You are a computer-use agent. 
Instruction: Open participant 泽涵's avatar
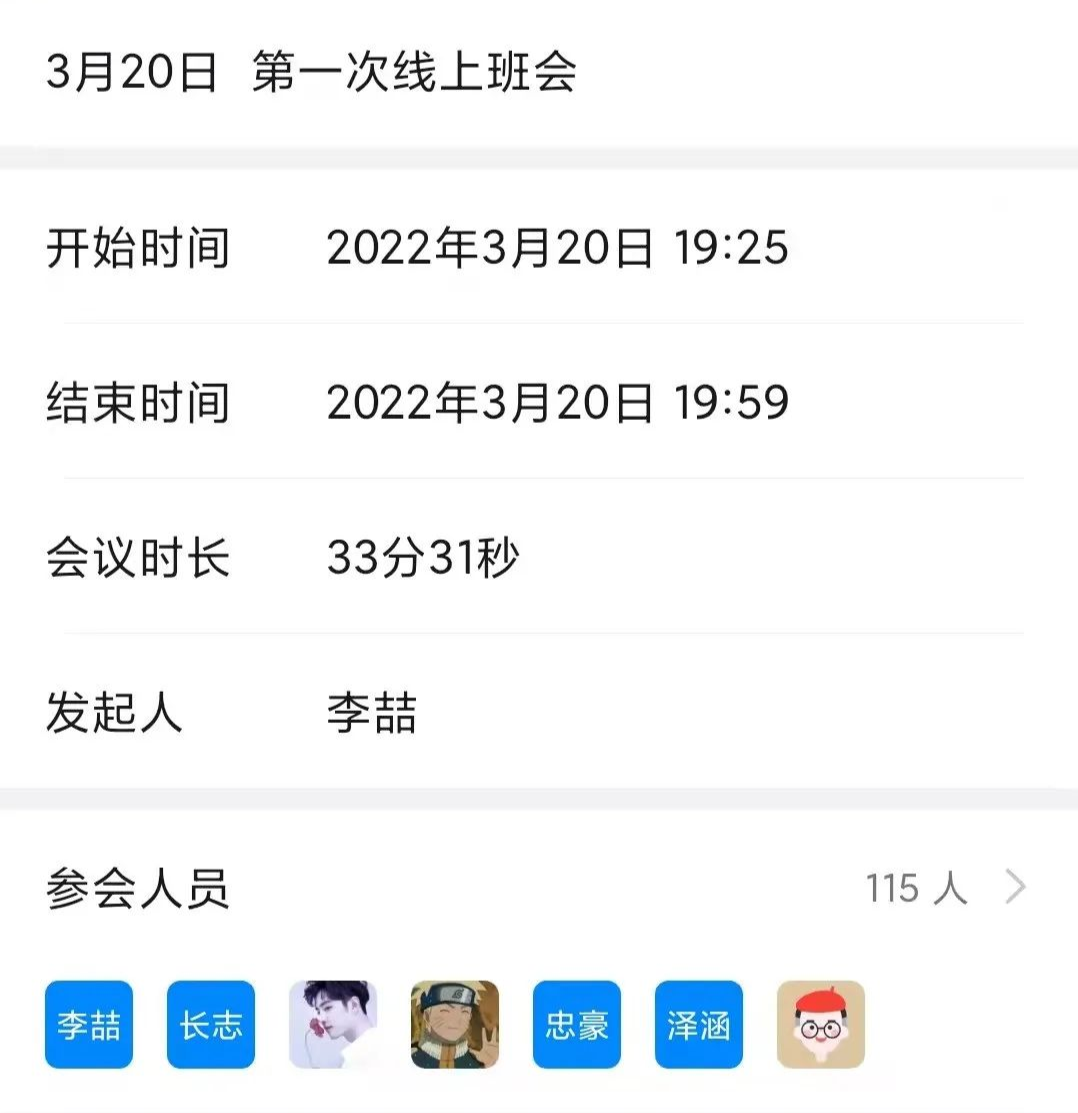[x=699, y=1025]
